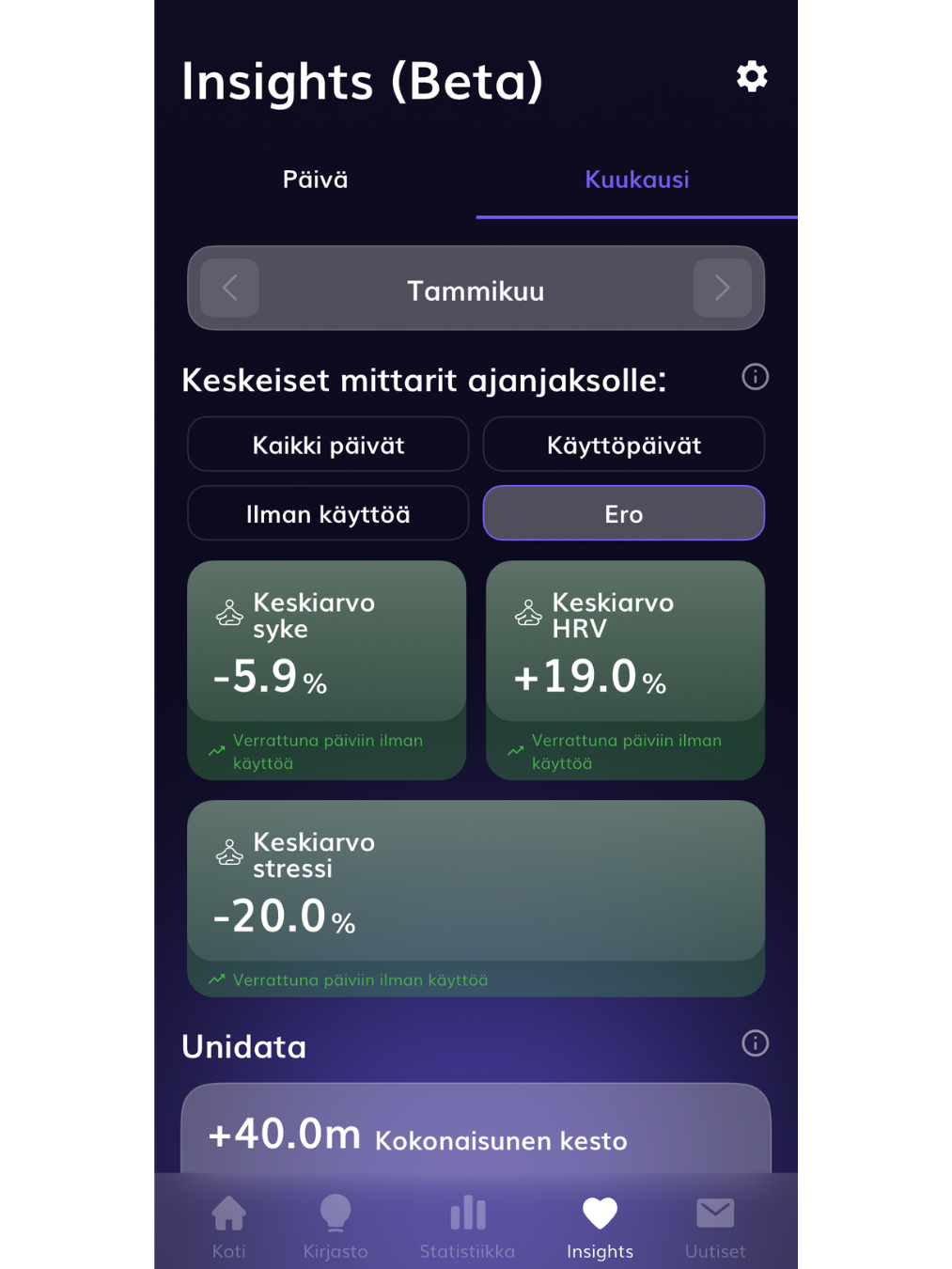Go to the next month after Tammikuu

tap(721, 289)
